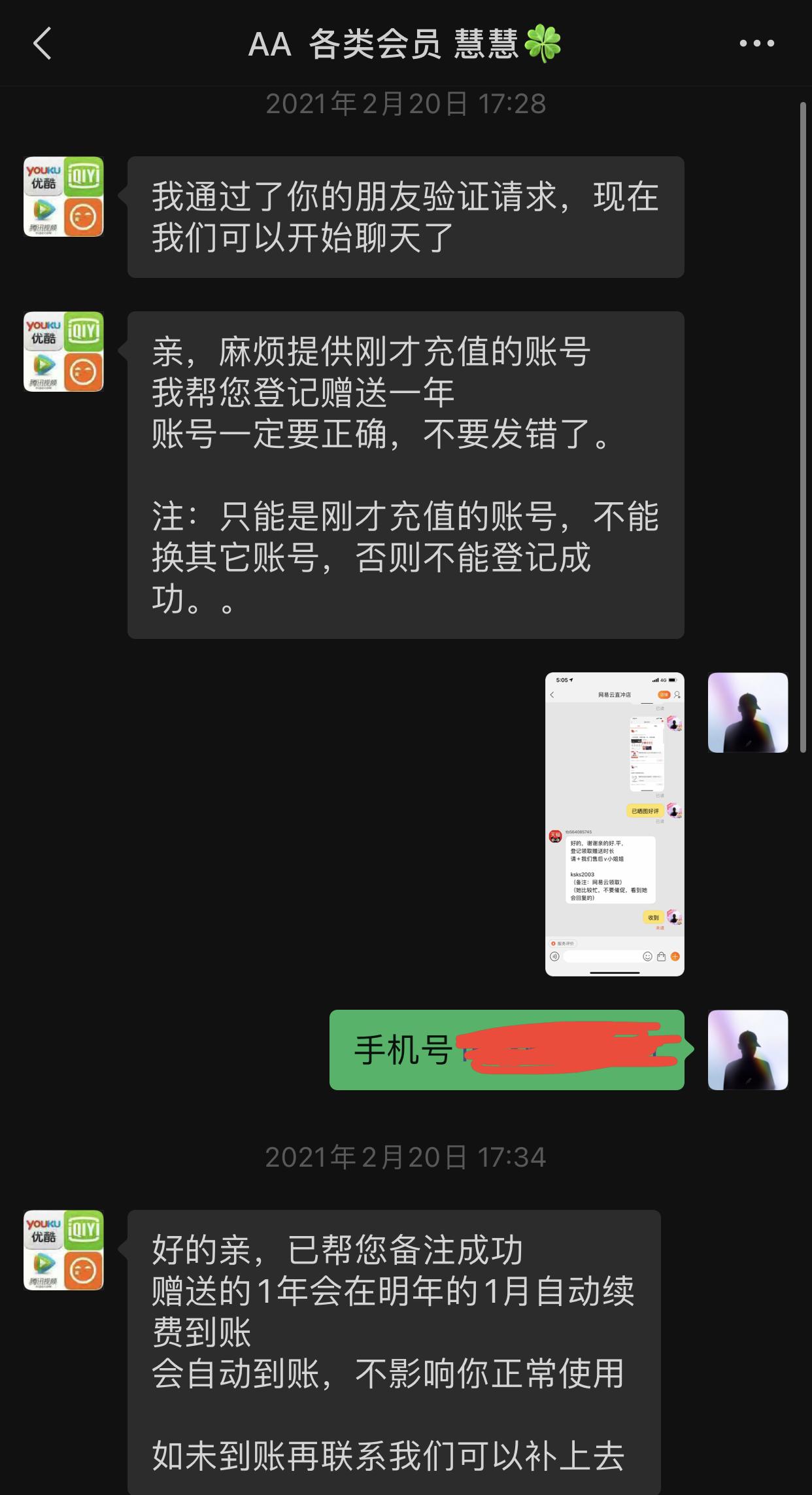The width and height of the screenshot is (812, 1495).
Task: Tap the red Tmall store avatar in the screenshot
Action: click(x=556, y=837)
